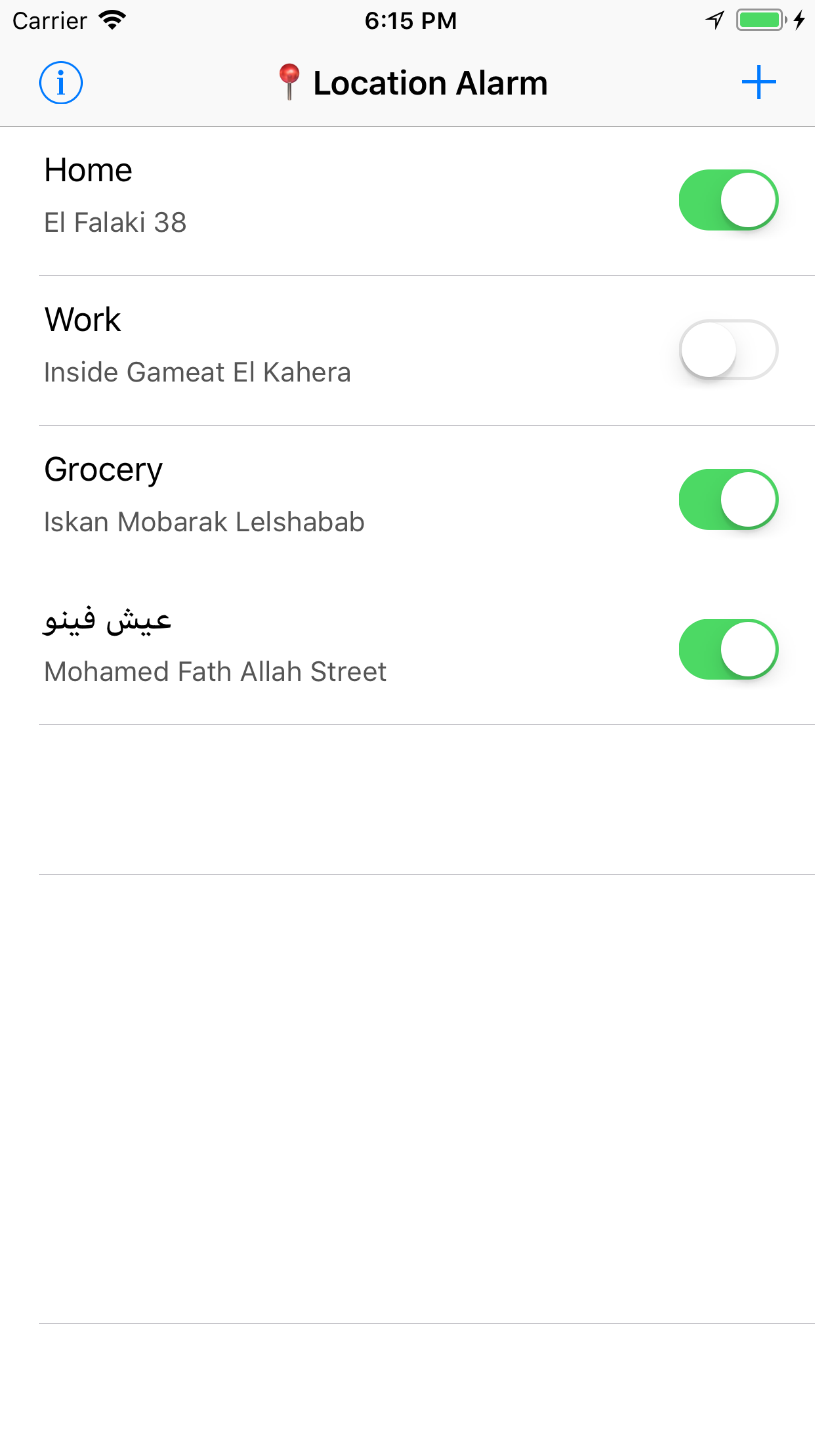
Task: Open the Grocery alarm row
Action: [x=300, y=500]
